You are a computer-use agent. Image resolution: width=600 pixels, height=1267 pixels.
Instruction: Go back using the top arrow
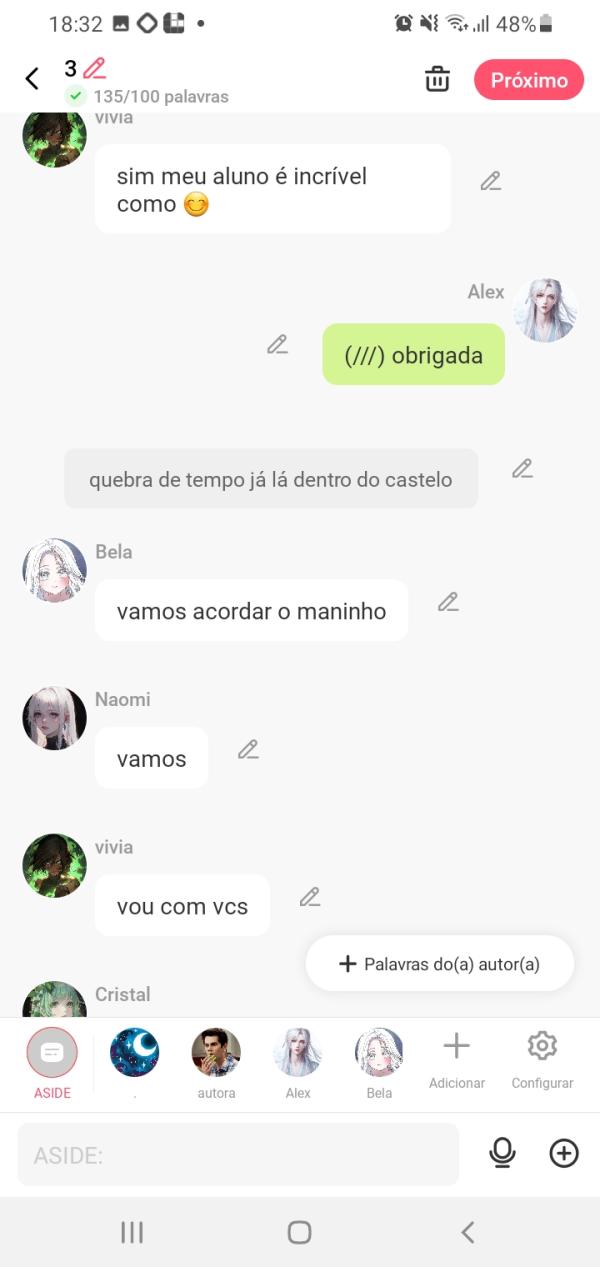click(32, 79)
